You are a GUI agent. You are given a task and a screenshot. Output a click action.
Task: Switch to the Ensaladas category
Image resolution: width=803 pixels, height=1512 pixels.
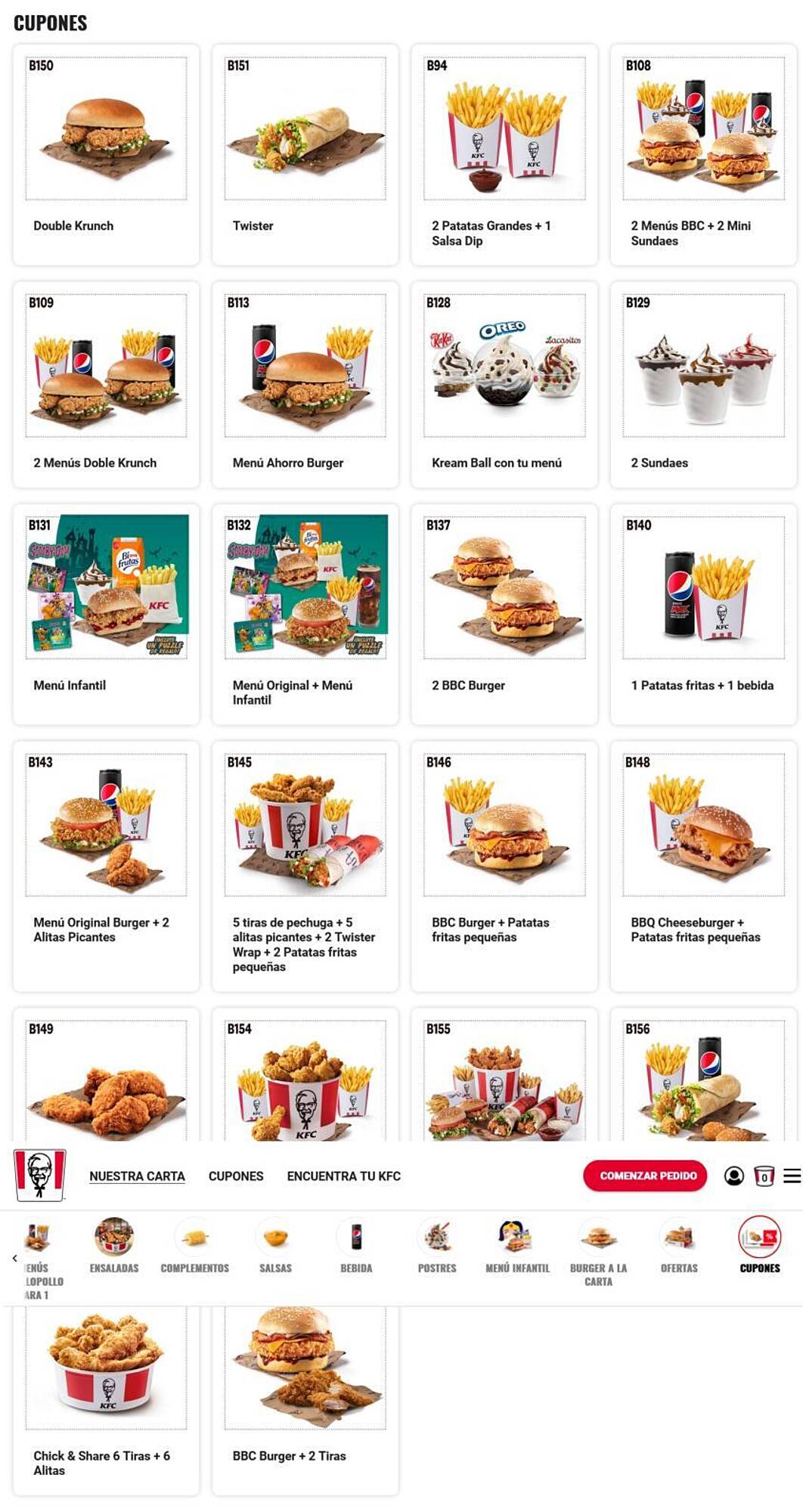pyautogui.click(x=114, y=1247)
